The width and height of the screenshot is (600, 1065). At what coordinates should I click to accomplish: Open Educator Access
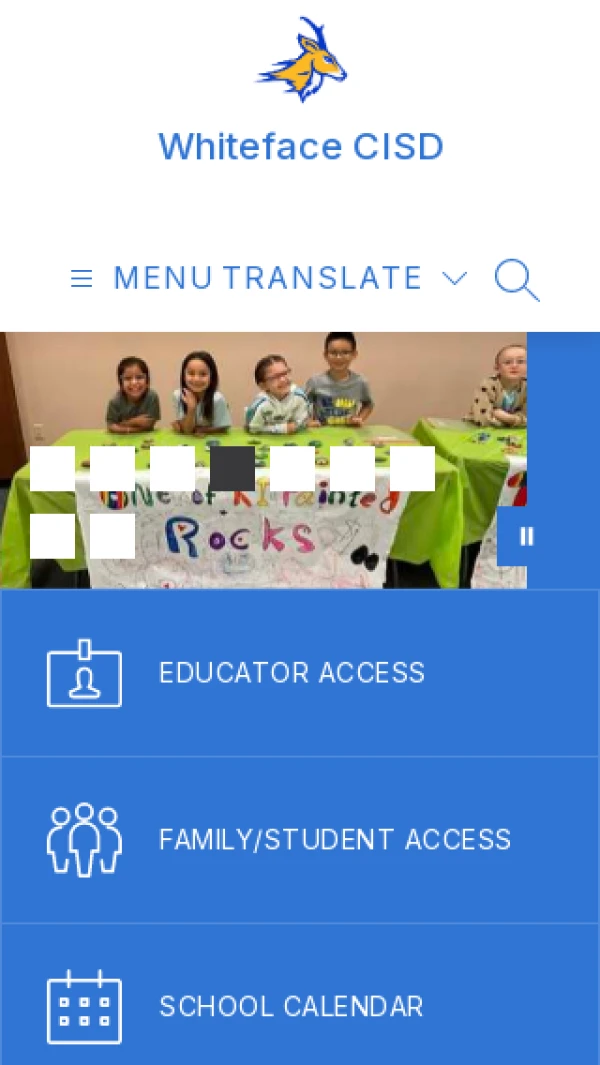(x=300, y=673)
